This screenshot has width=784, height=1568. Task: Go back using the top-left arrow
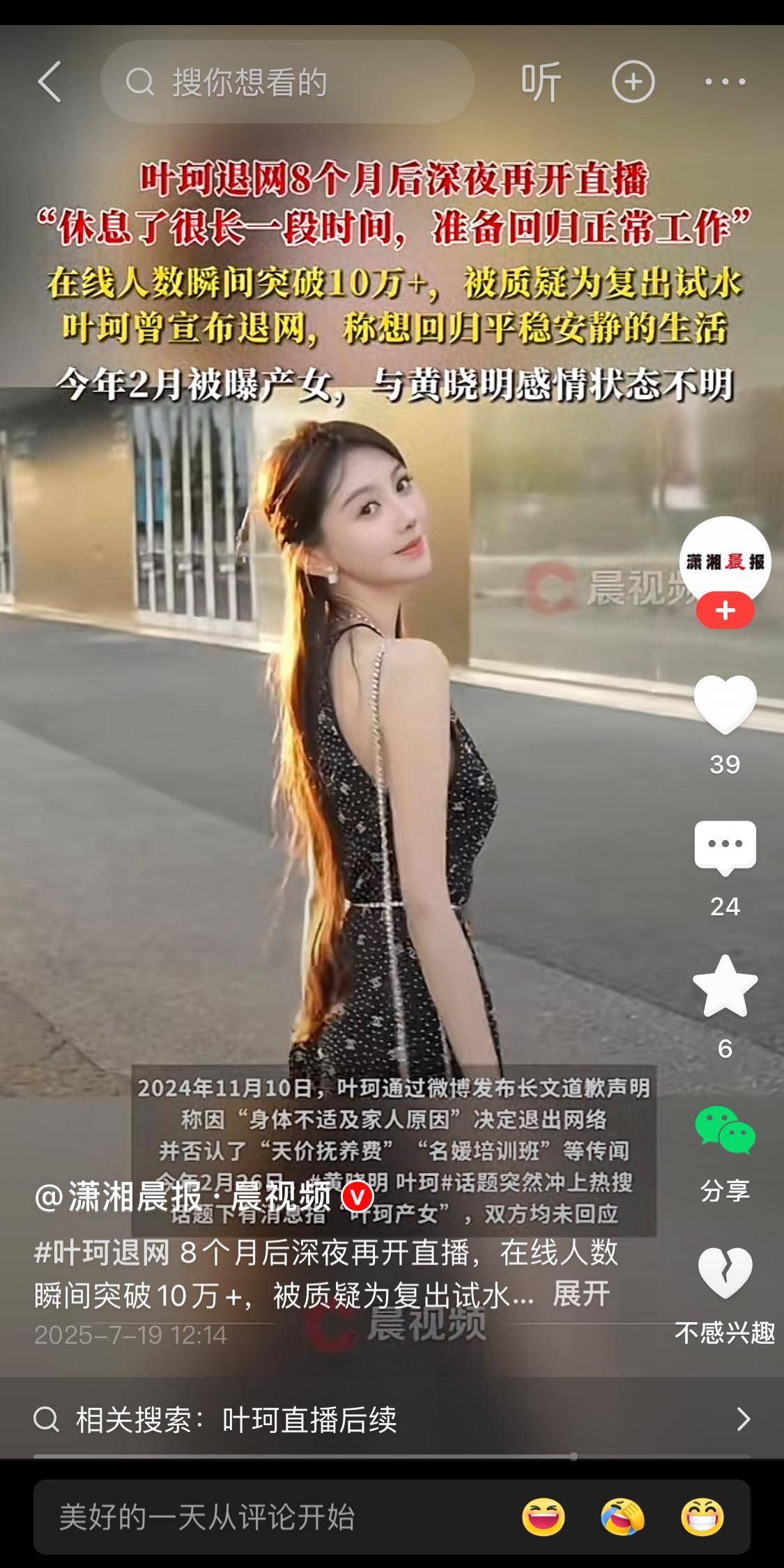click(49, 81)
